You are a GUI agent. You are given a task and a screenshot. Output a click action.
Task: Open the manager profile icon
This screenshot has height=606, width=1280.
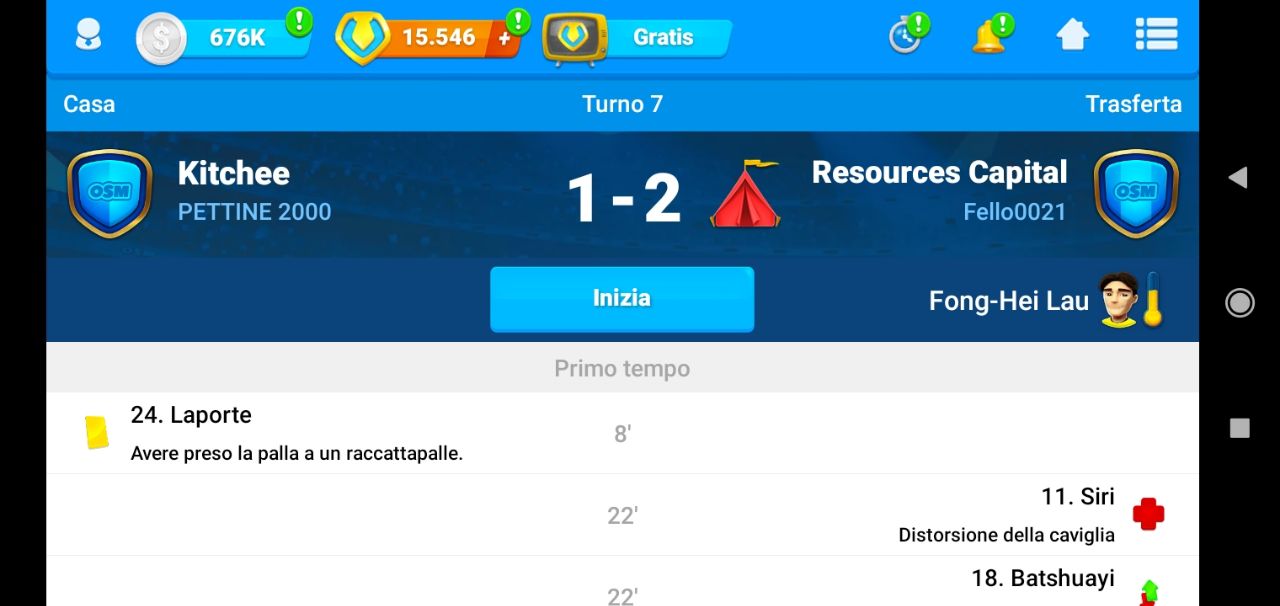(89, 37)
